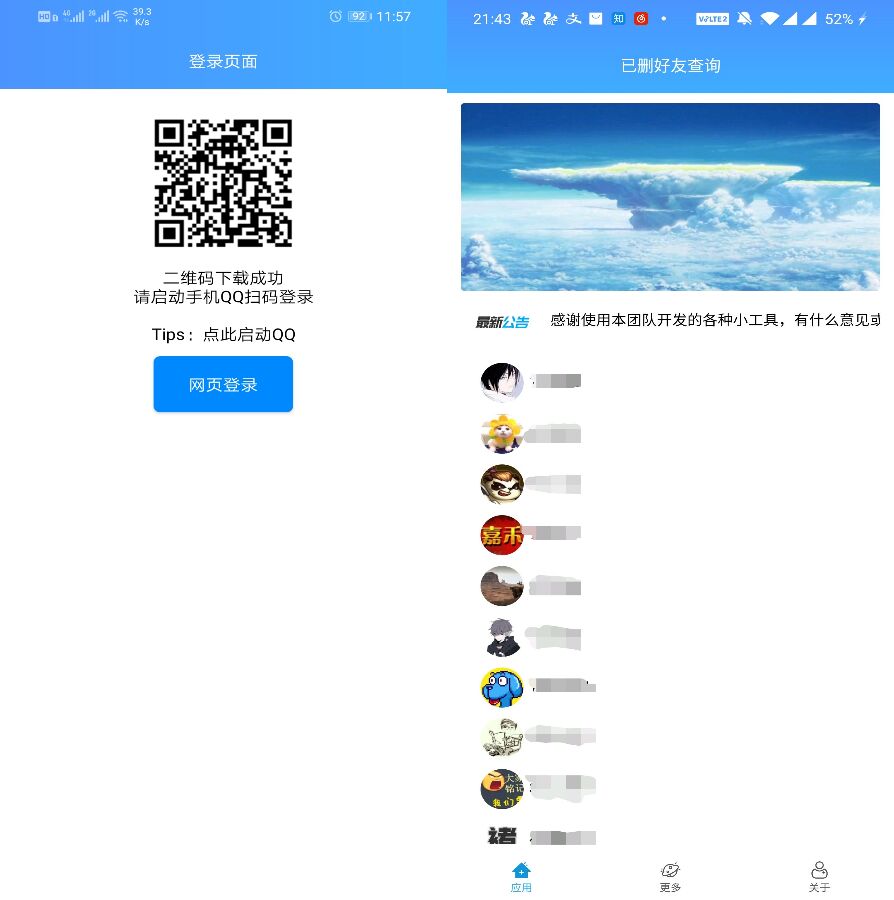Launch QQ via 点此启动QQ
894x900 pixels.
pos(249,335)
